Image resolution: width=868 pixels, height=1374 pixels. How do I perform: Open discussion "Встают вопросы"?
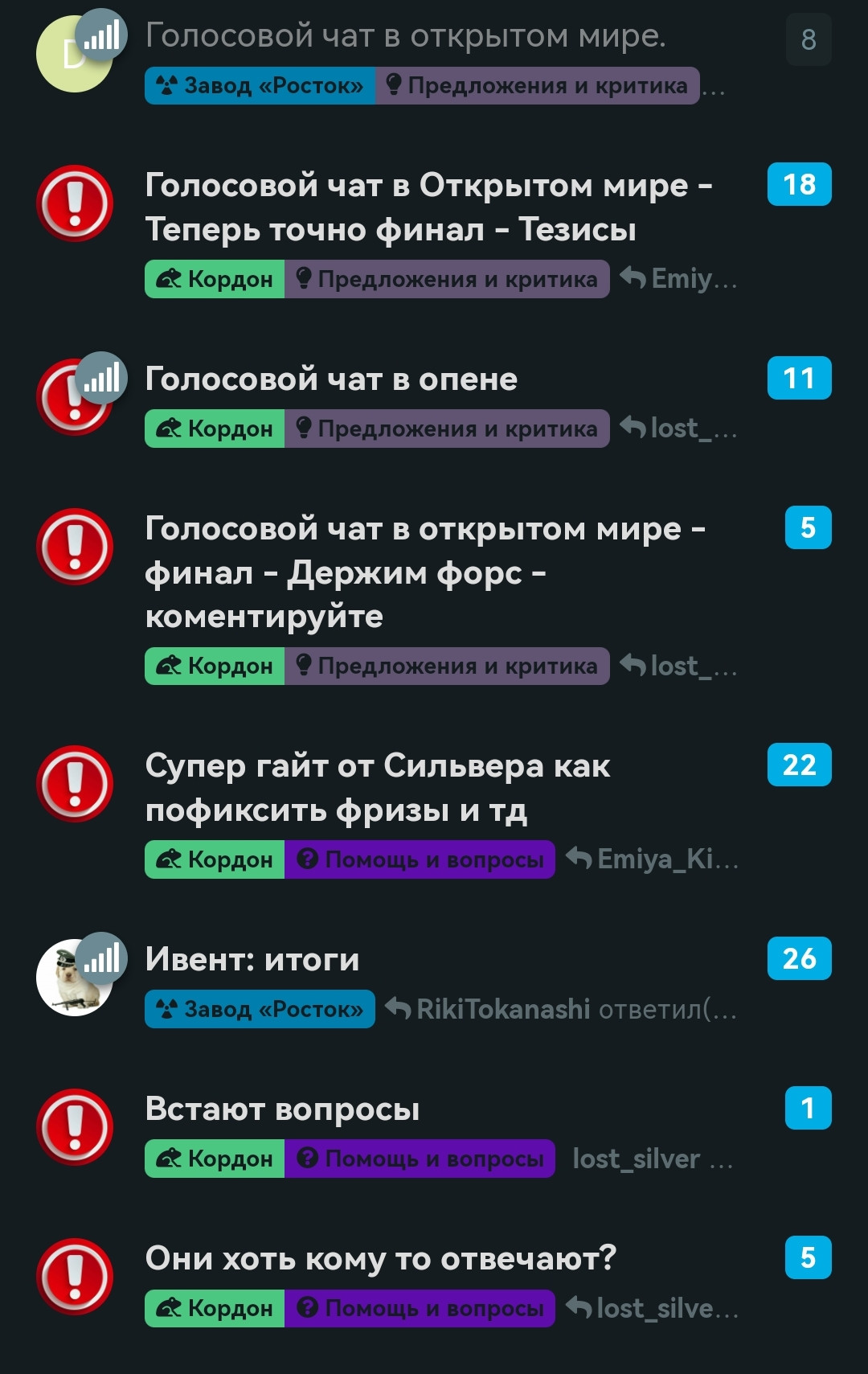tap(282, 1109)
